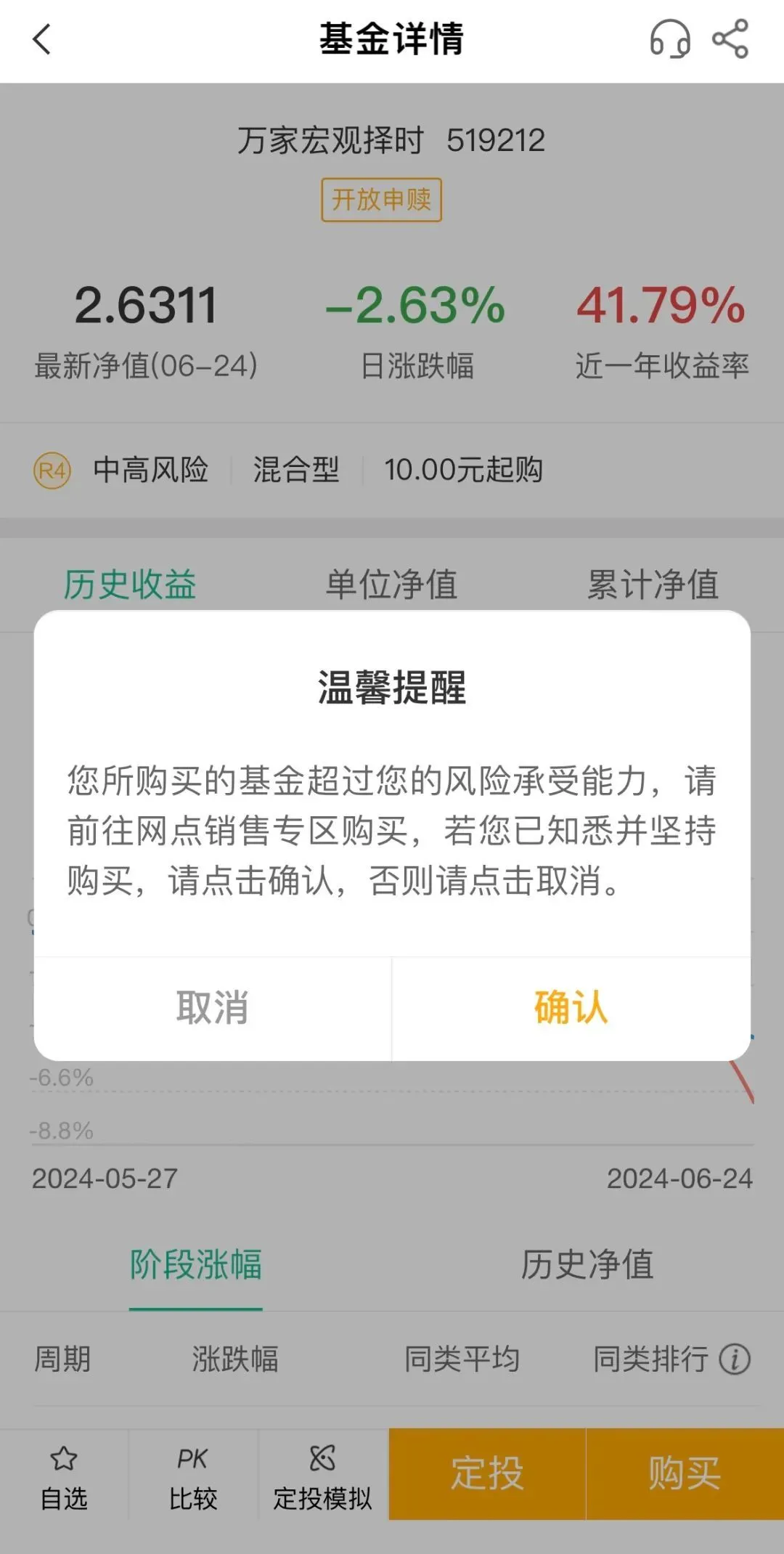
Task: Tap the 开放申赎 status tag
Action: coord(381,201)
